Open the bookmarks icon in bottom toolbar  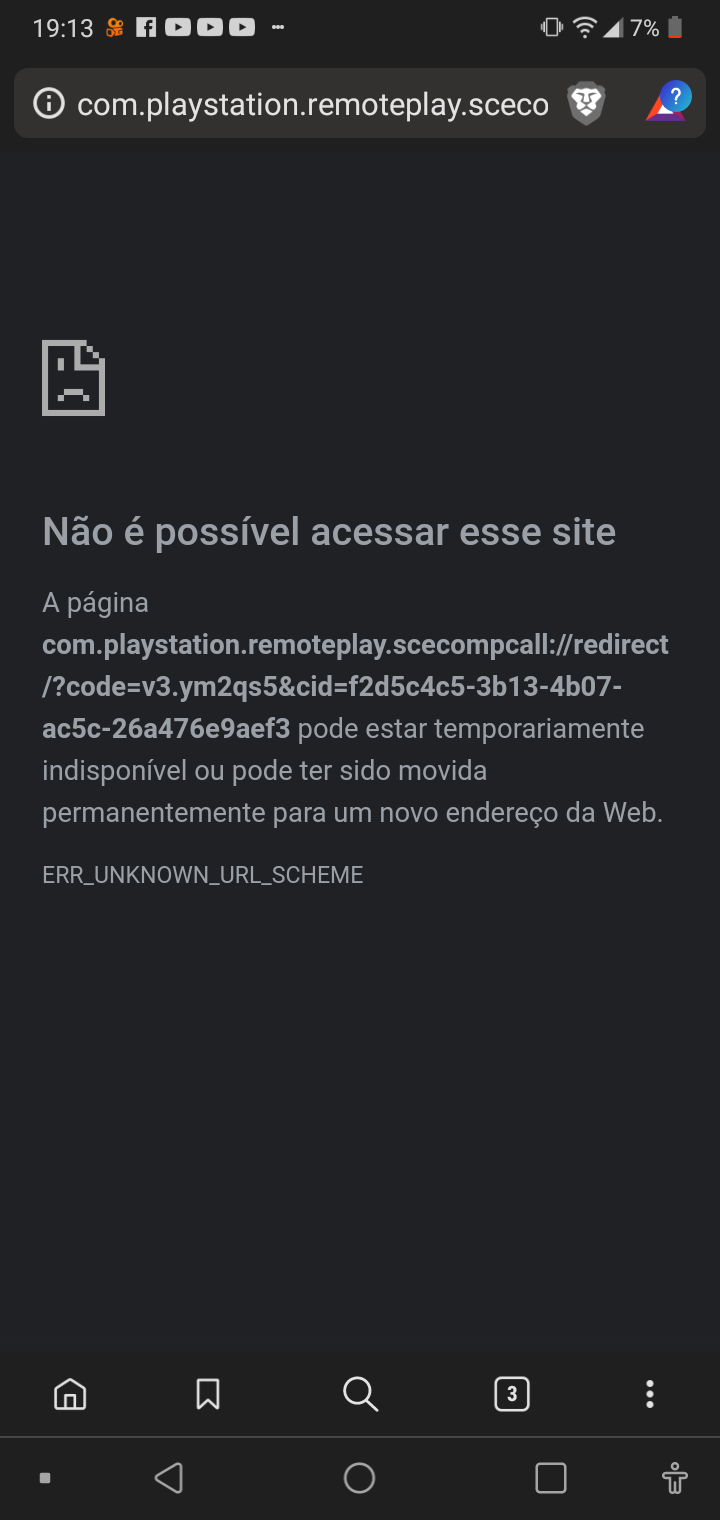[208, 1394]
